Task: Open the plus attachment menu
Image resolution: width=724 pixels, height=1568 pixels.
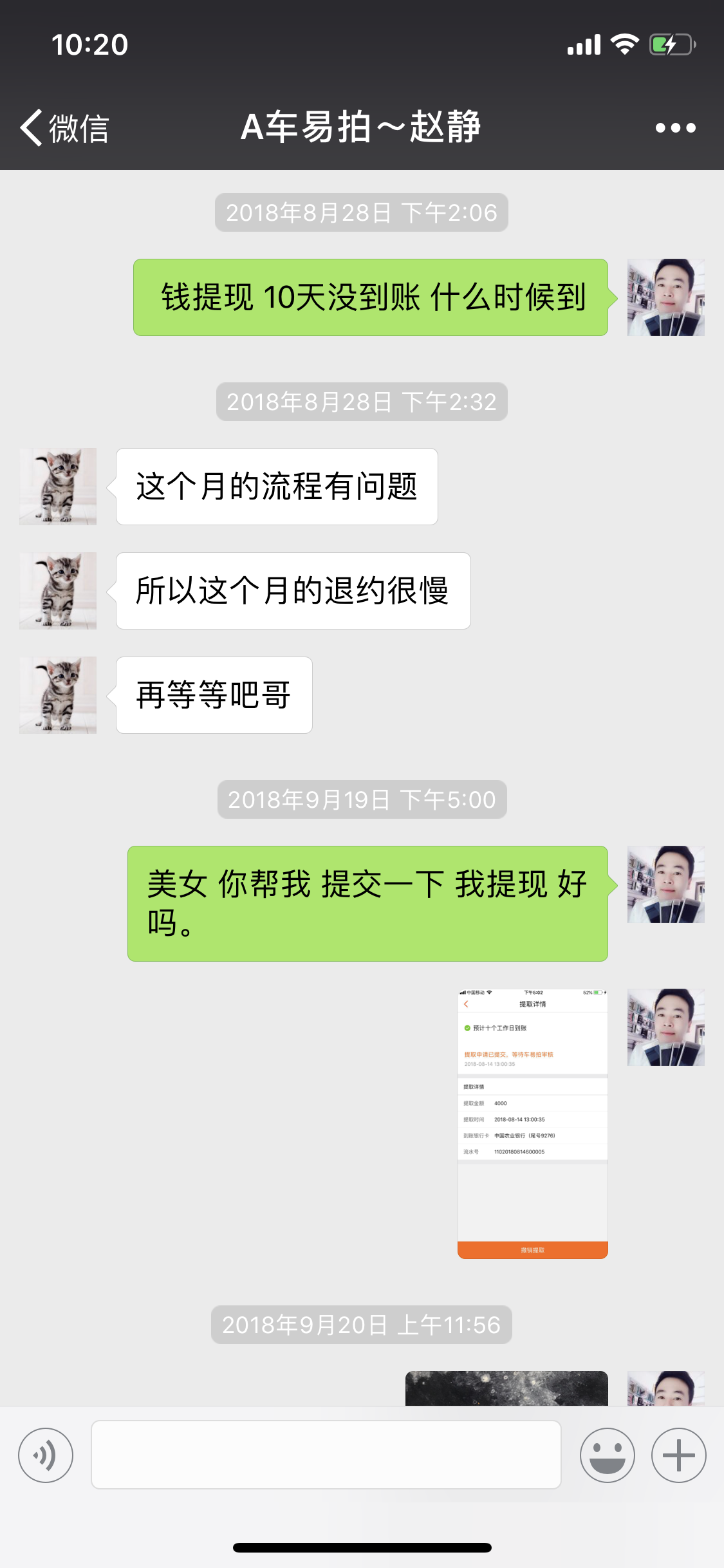Action: click(678, 1455)
